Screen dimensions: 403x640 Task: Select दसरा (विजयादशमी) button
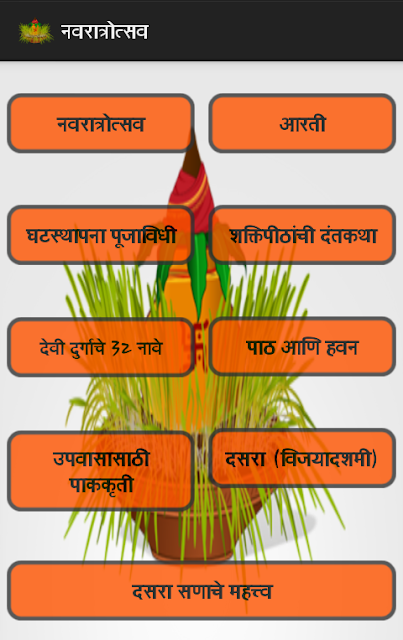[302, 458]
